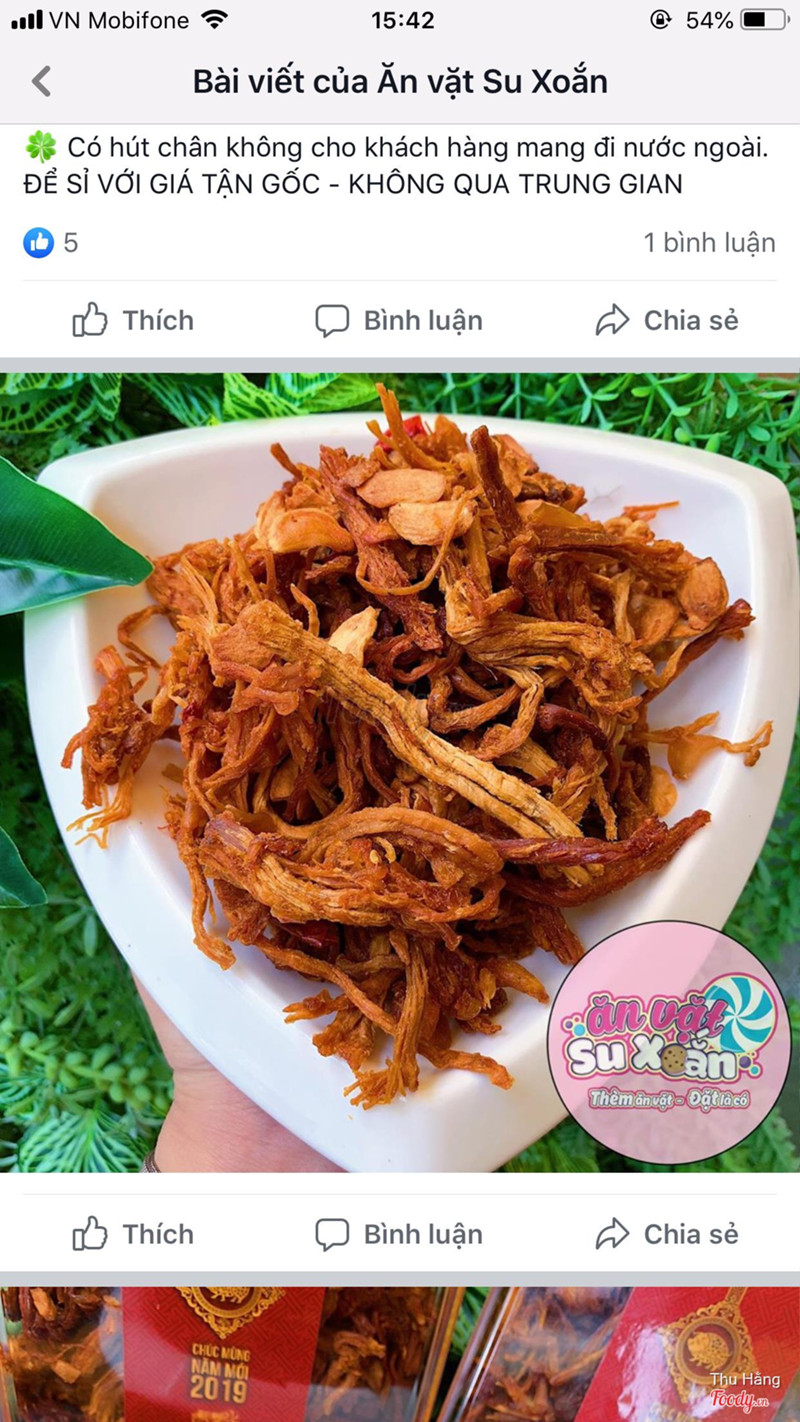Comment on the photo via Bình luận below the plate image
Image resolution: width=800 pixels, height=1422 pixels.
coord(399,1234)
